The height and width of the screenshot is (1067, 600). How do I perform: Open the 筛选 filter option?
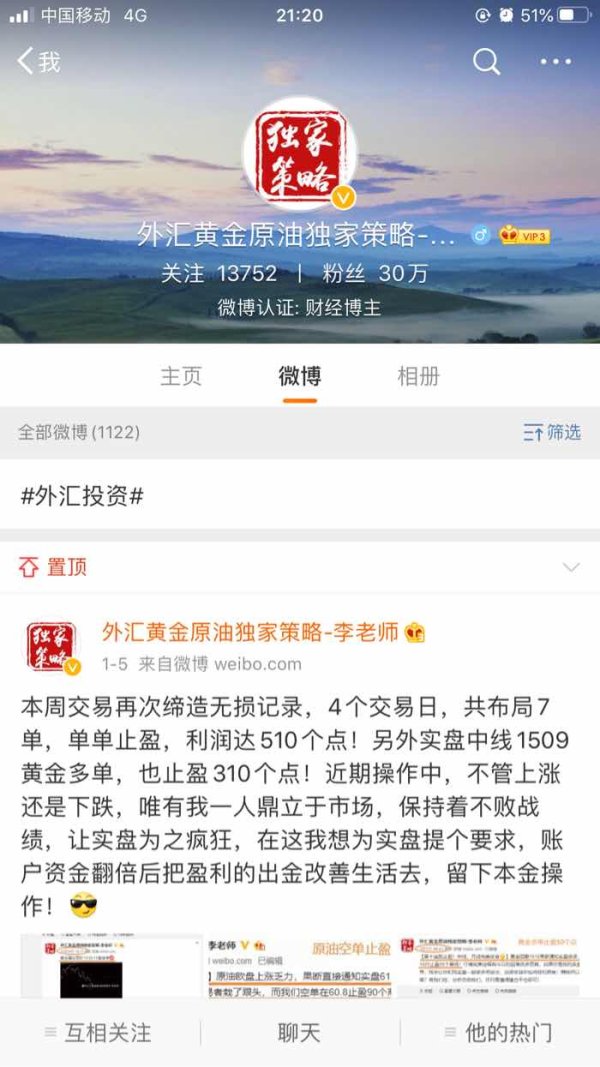coord(552,432)
